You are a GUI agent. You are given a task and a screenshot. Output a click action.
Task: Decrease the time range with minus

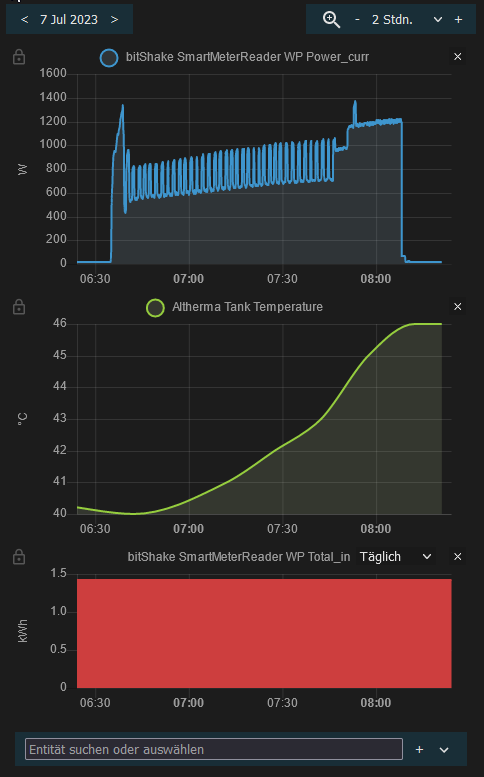click(x=357, y=19)
